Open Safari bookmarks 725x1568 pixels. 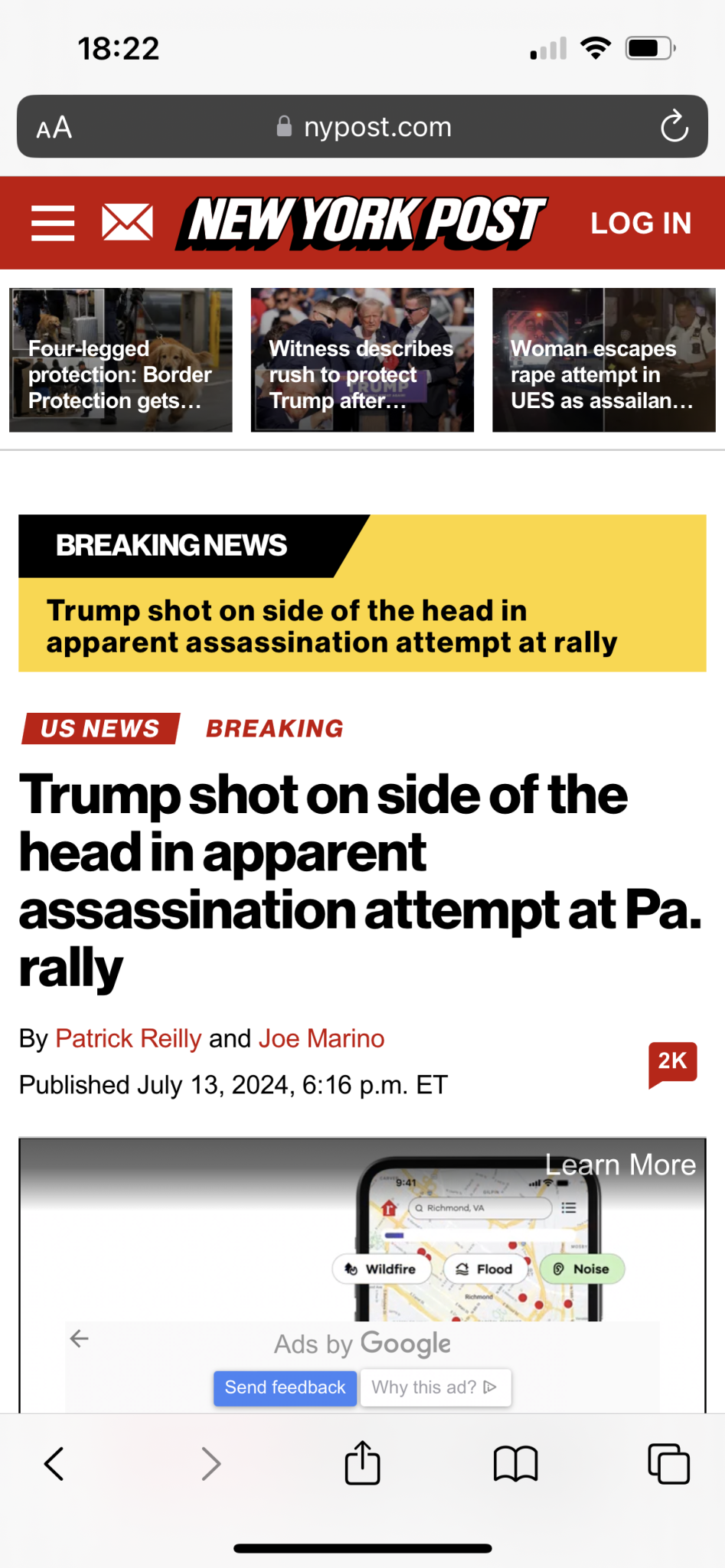click(x=515, y=1464)
